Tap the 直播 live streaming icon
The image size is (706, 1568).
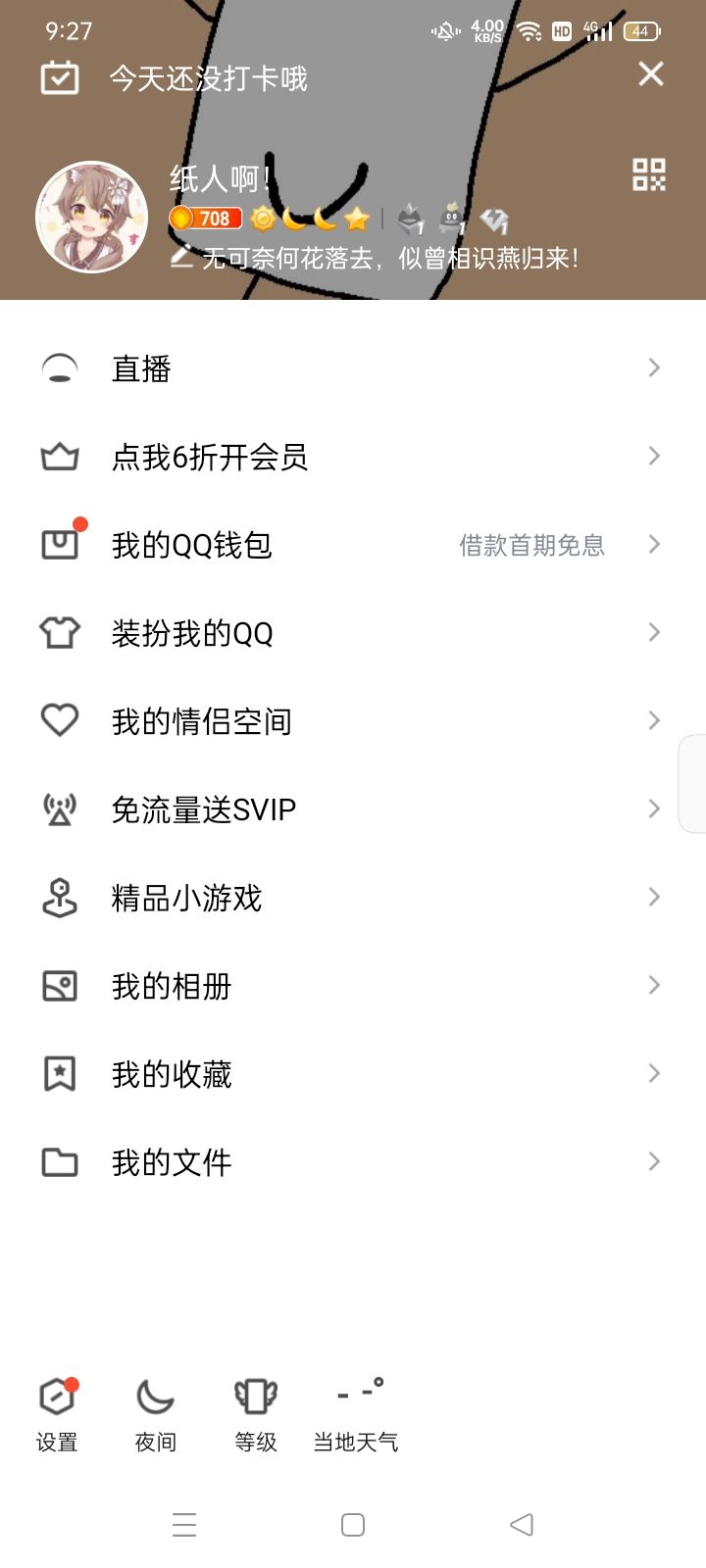[x=59, y=367]
